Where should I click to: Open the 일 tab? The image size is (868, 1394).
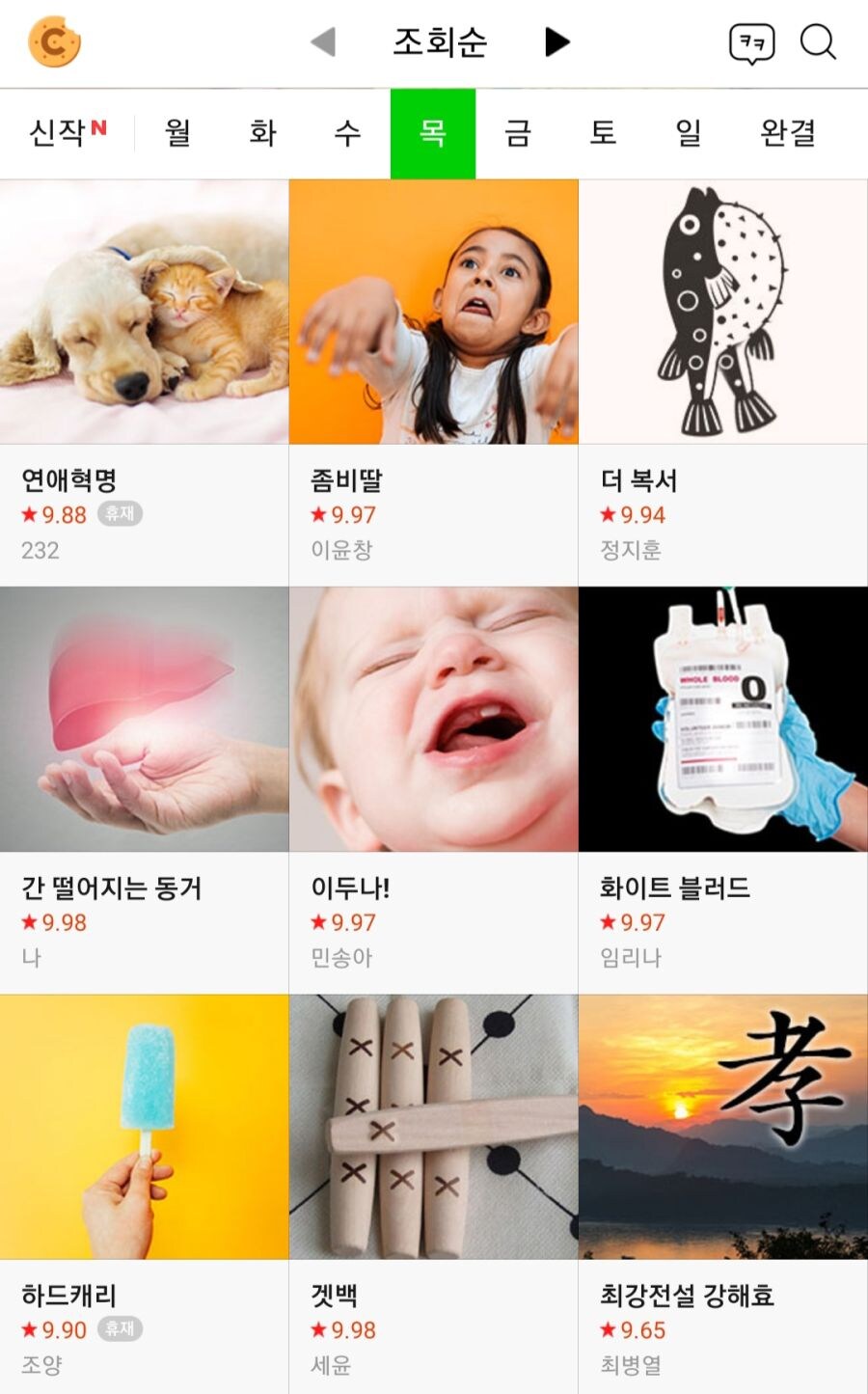[x=688, y=133]
